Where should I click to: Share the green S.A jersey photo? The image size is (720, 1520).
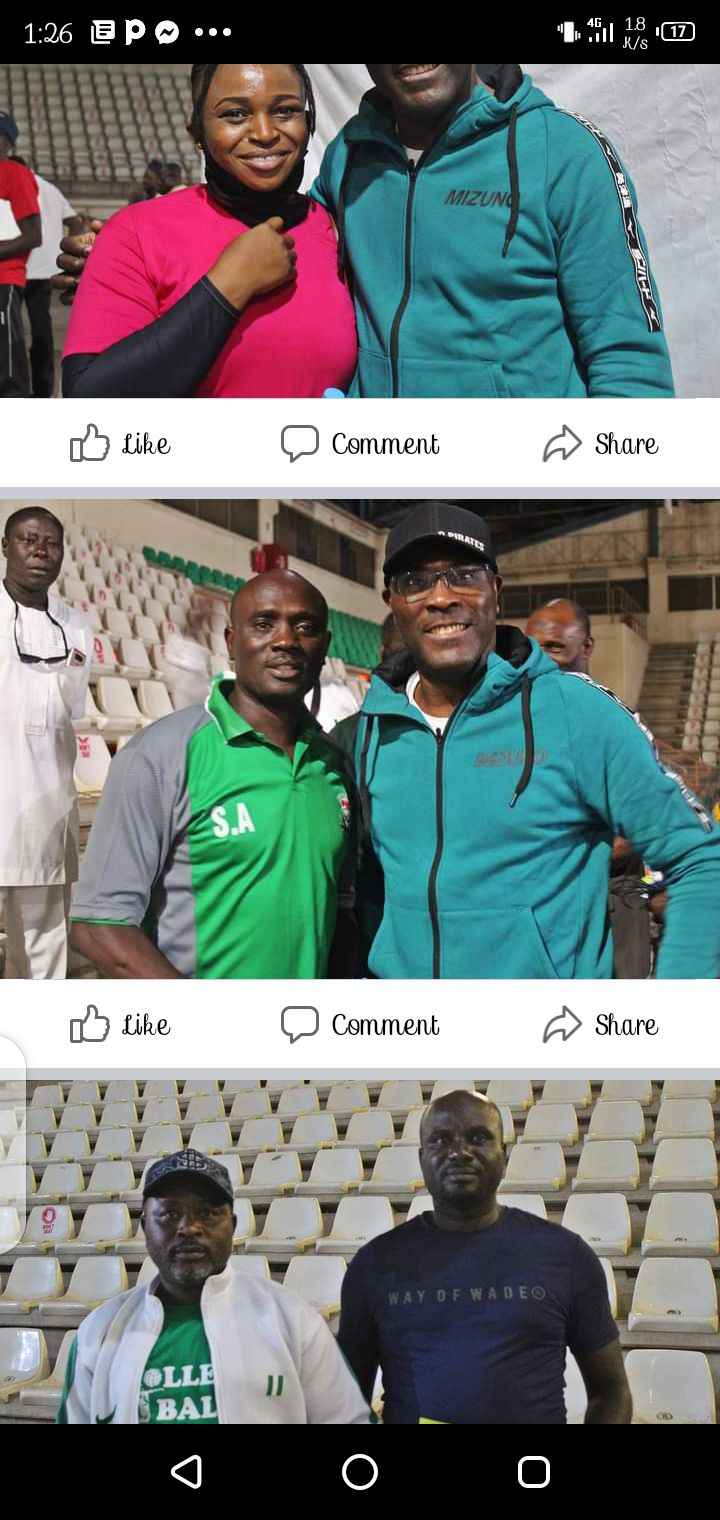pos(600,1024)
